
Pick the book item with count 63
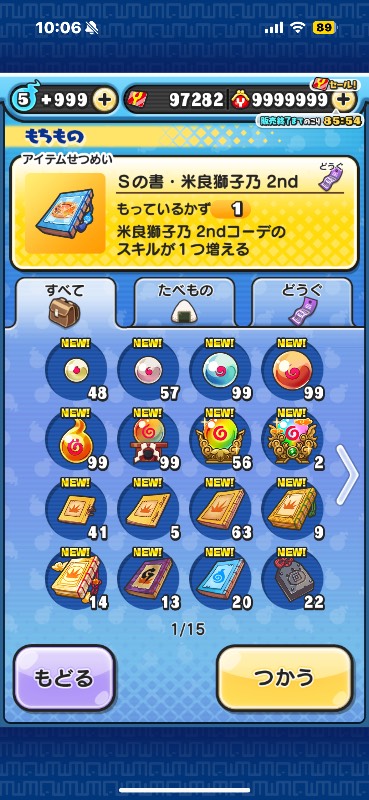click(x=220, y=509)
